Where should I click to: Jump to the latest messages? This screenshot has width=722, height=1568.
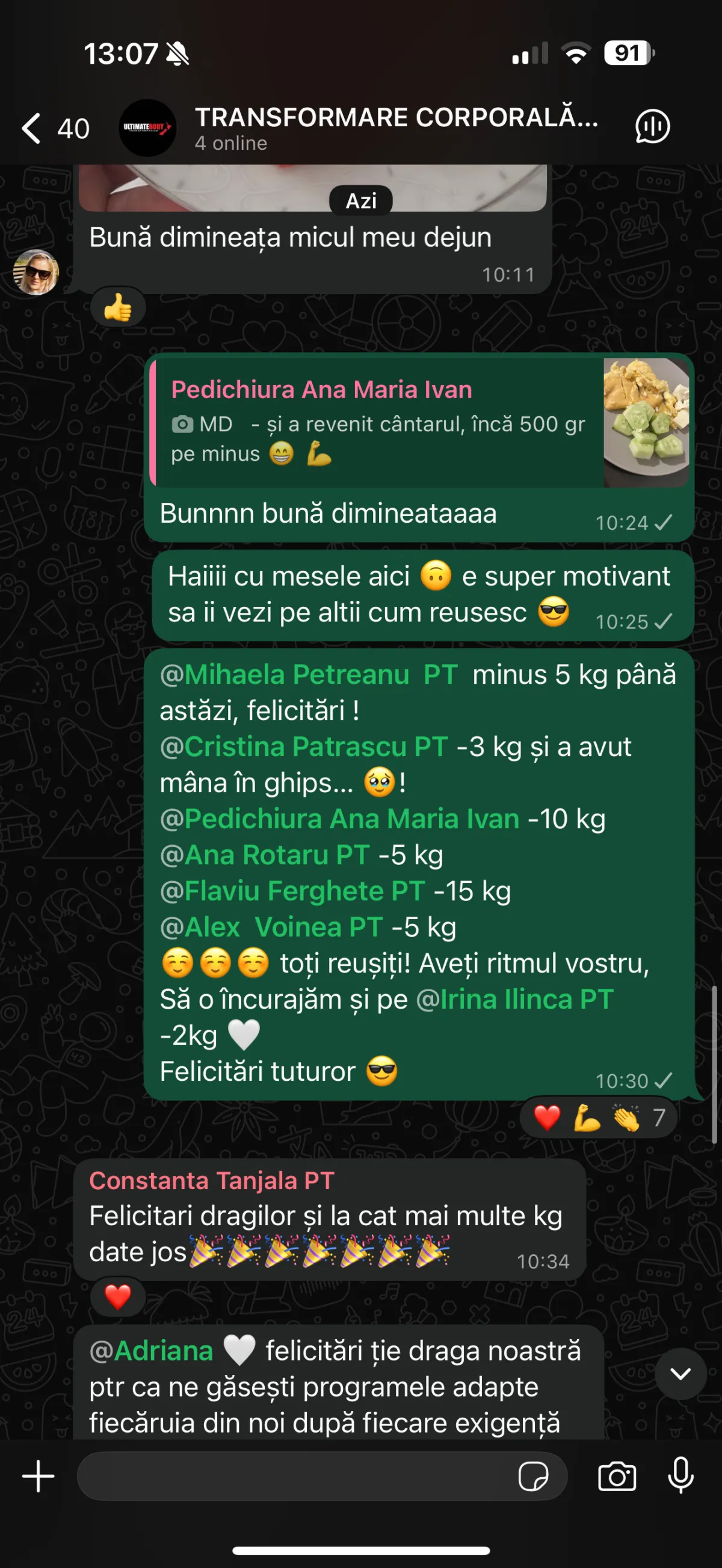680,1374
